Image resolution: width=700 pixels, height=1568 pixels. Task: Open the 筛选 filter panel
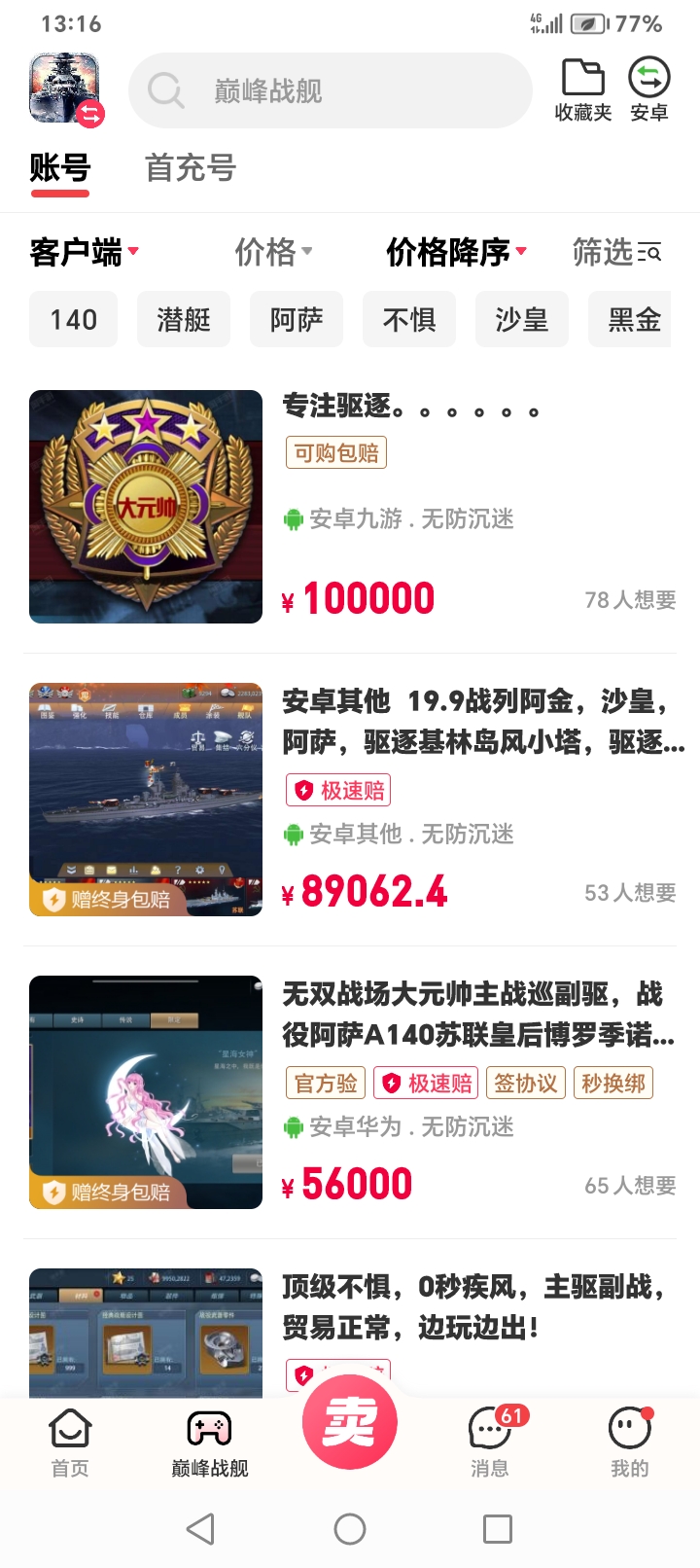click(x=616, y=252)
